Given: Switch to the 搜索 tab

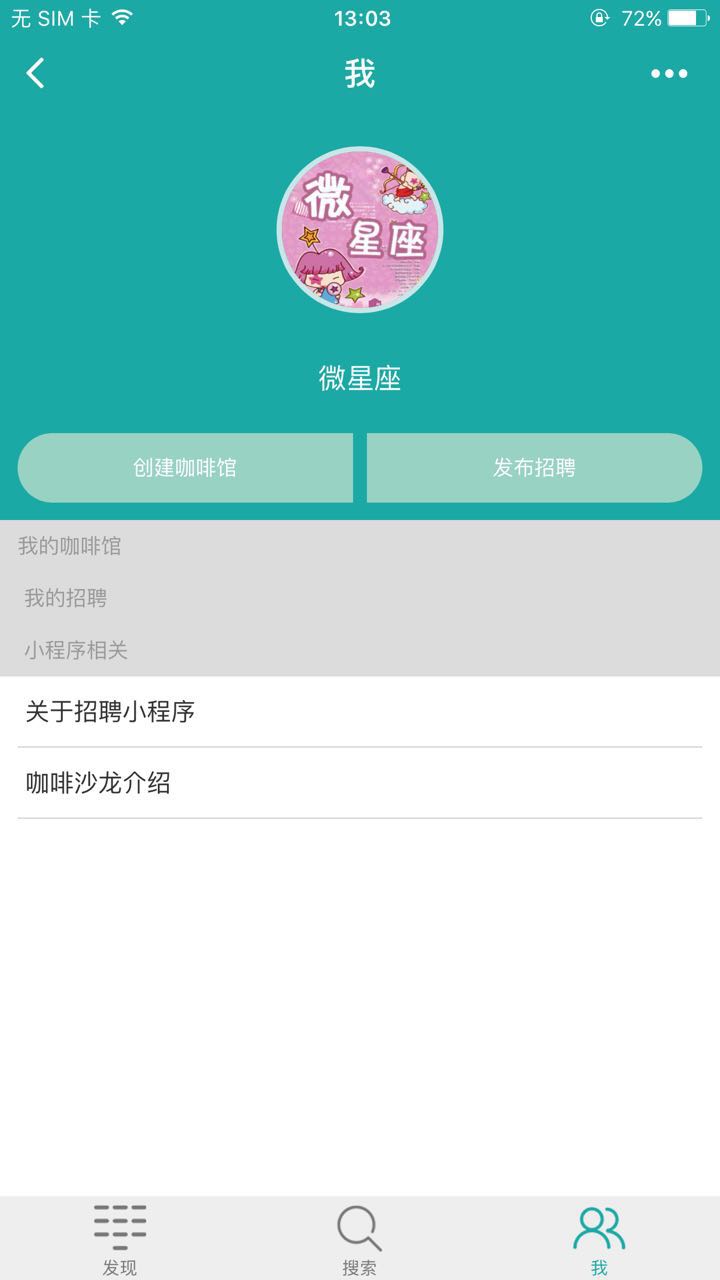Looking at the screenshot, I should click(360, 1238).
